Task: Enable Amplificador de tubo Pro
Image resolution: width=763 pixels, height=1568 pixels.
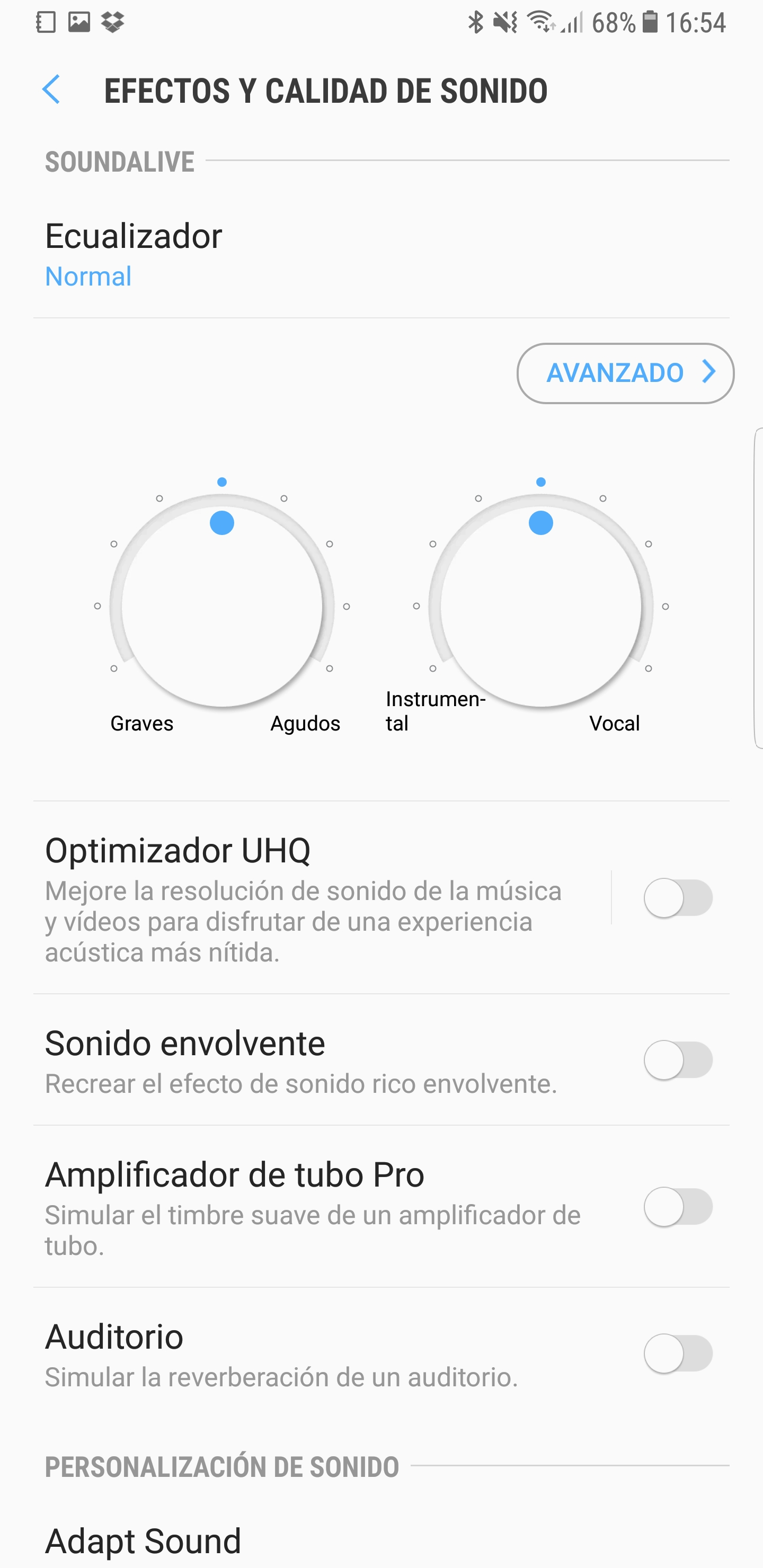Action: pyautogui.click(x=678, y=1206)
